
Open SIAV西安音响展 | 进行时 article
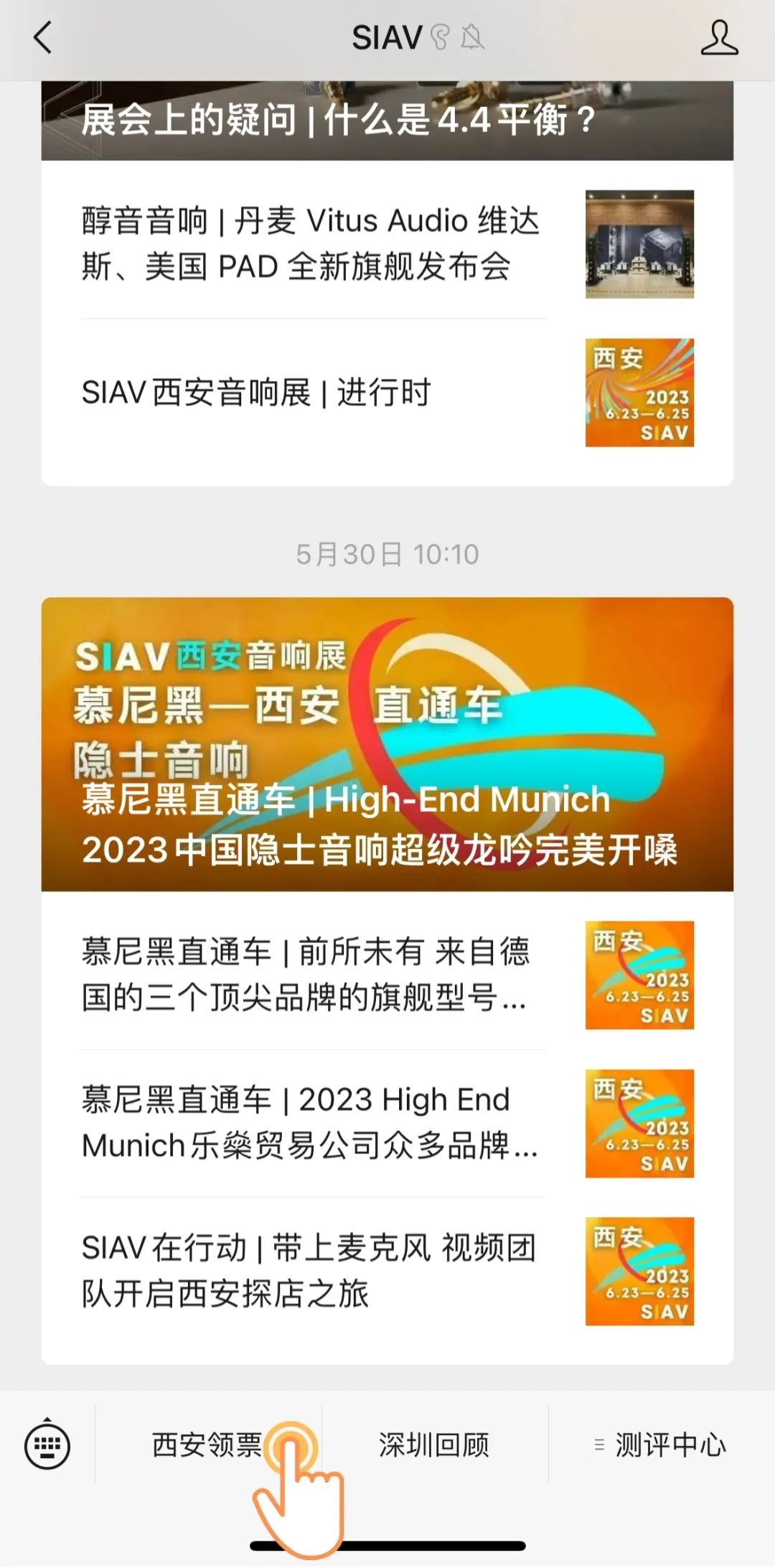pyautogui.click(x=256, y=393)
